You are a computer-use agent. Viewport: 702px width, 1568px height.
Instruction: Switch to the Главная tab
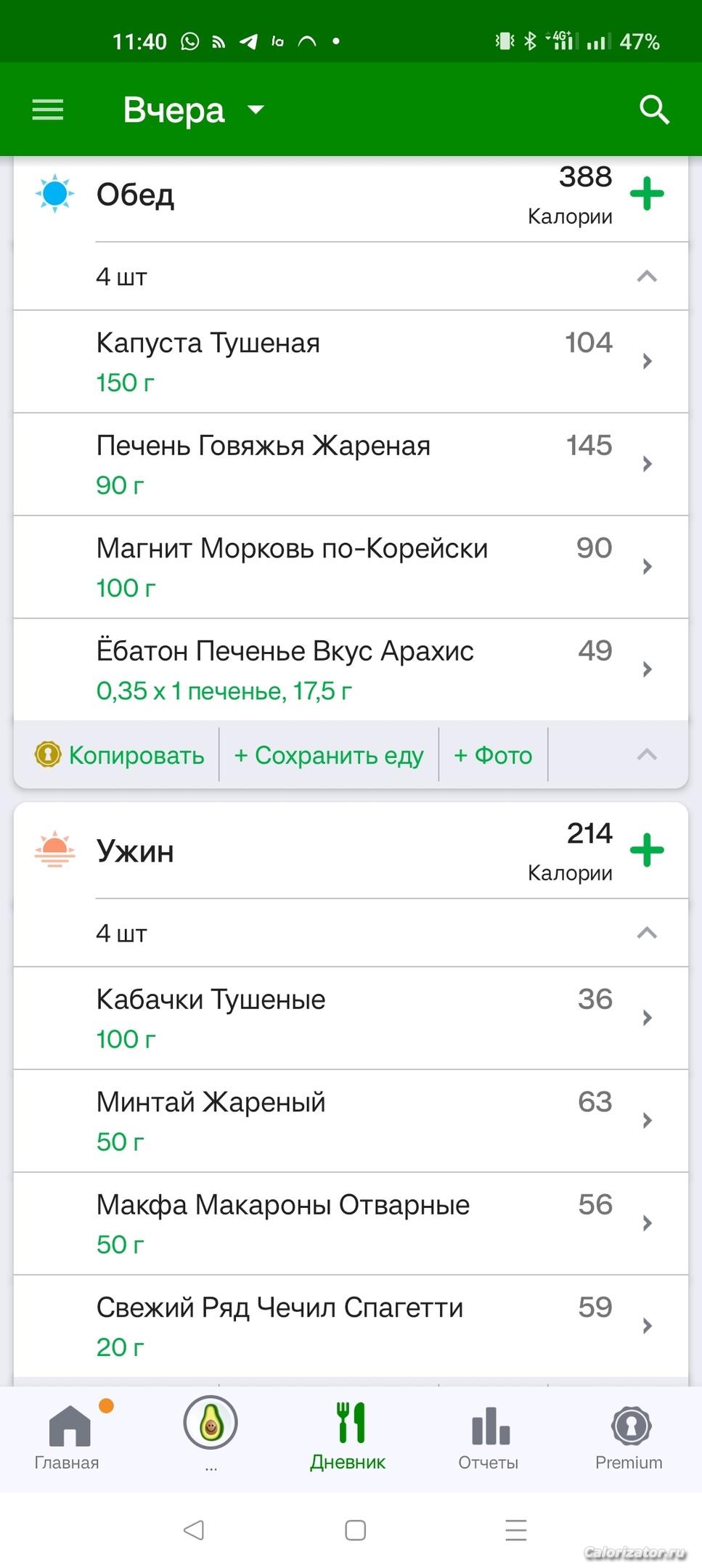[68, 1437]
